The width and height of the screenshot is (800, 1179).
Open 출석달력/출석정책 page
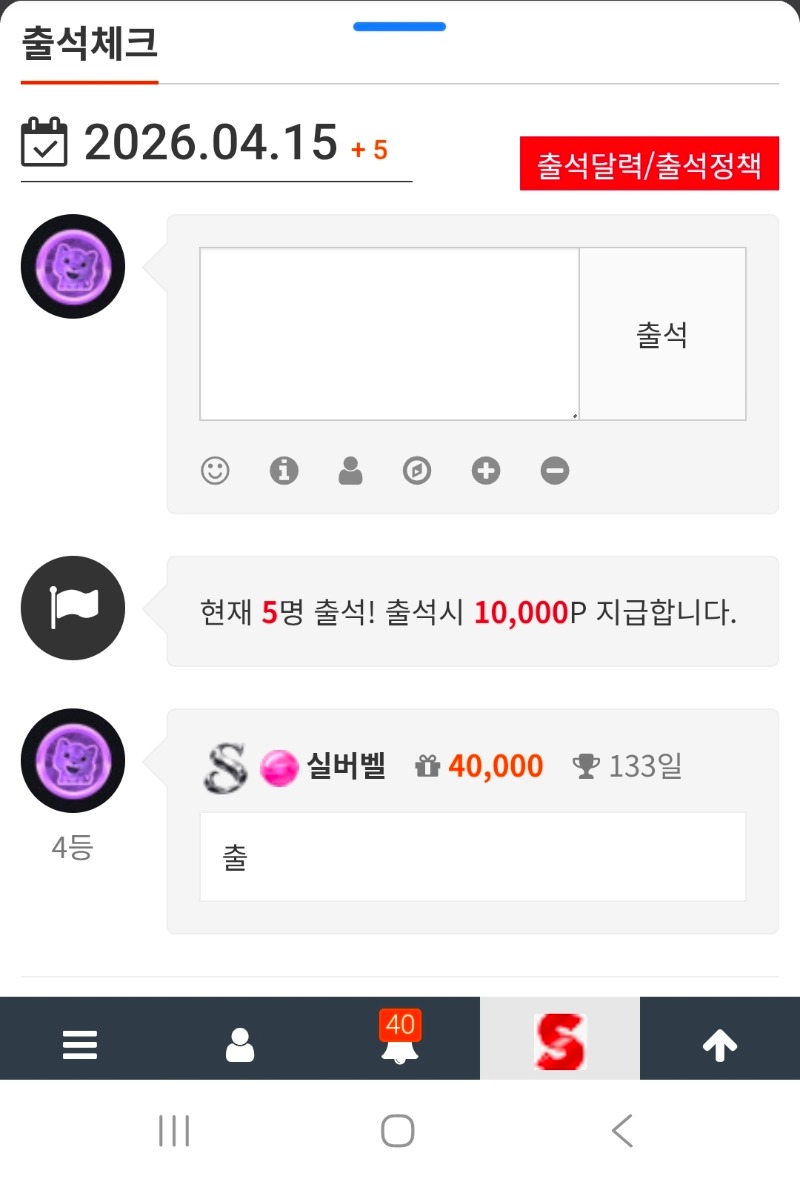click(x=649, y=164)
